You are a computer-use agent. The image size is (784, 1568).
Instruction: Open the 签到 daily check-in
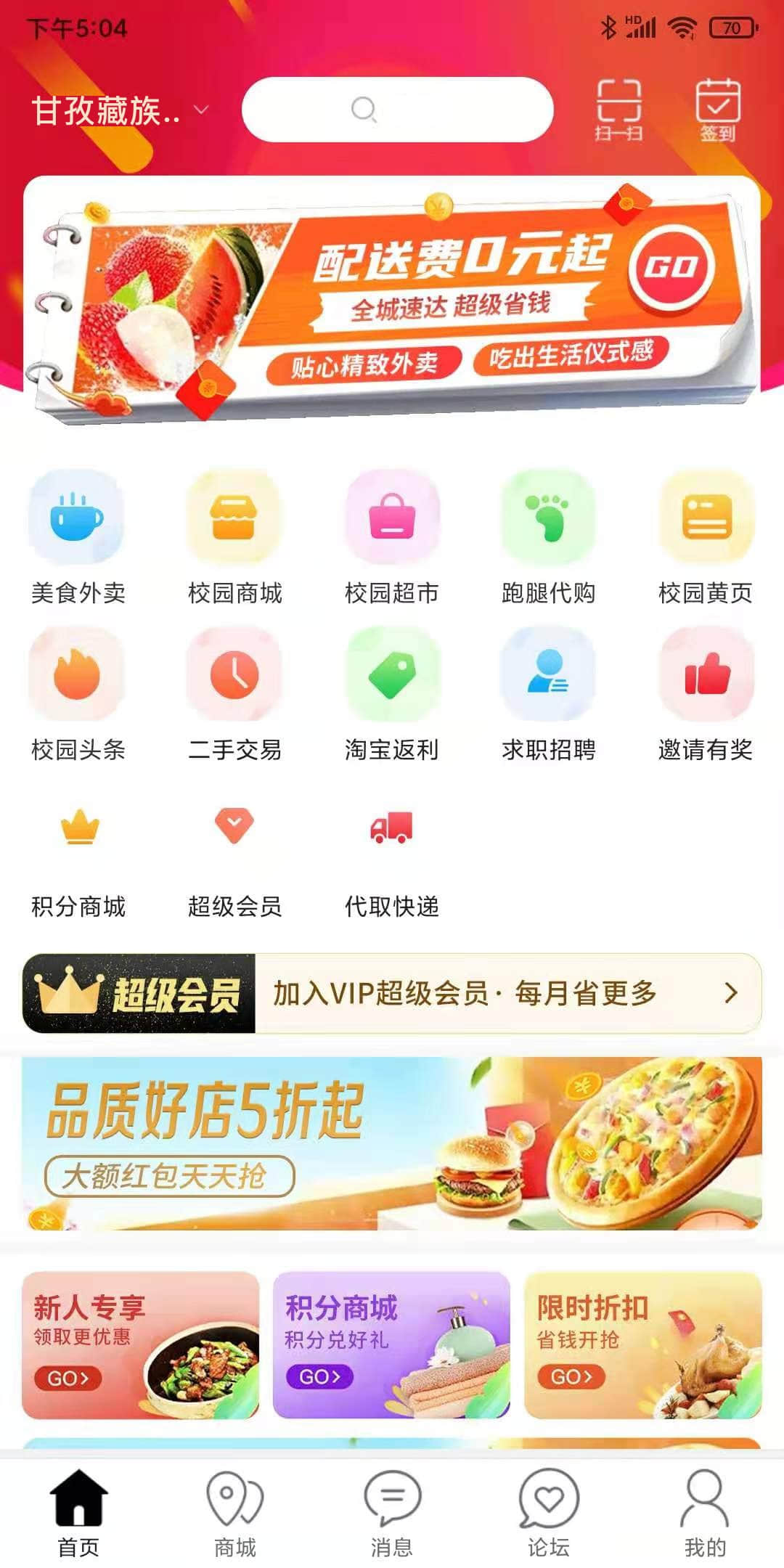point(717,110)
